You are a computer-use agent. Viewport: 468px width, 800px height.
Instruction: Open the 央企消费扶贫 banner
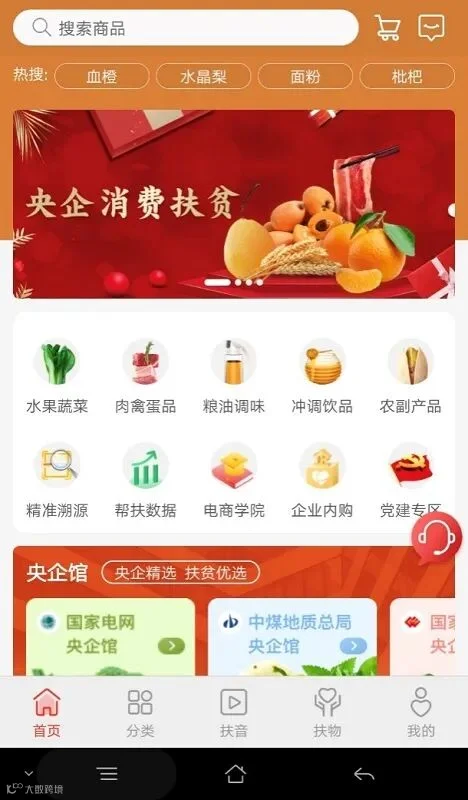click(x=234, y=204)
